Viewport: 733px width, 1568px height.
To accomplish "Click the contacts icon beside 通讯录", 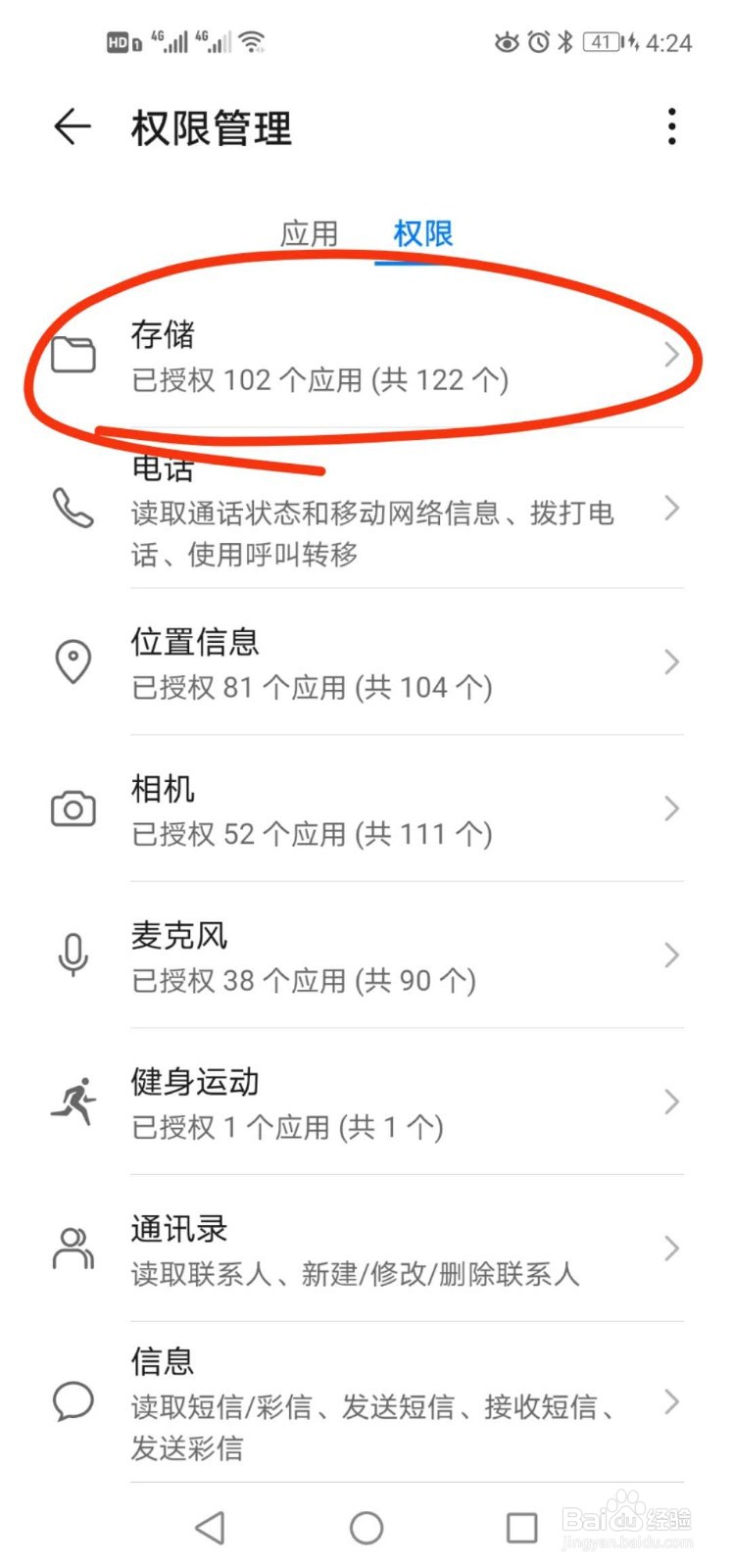I will click(x=73, y=1249).
